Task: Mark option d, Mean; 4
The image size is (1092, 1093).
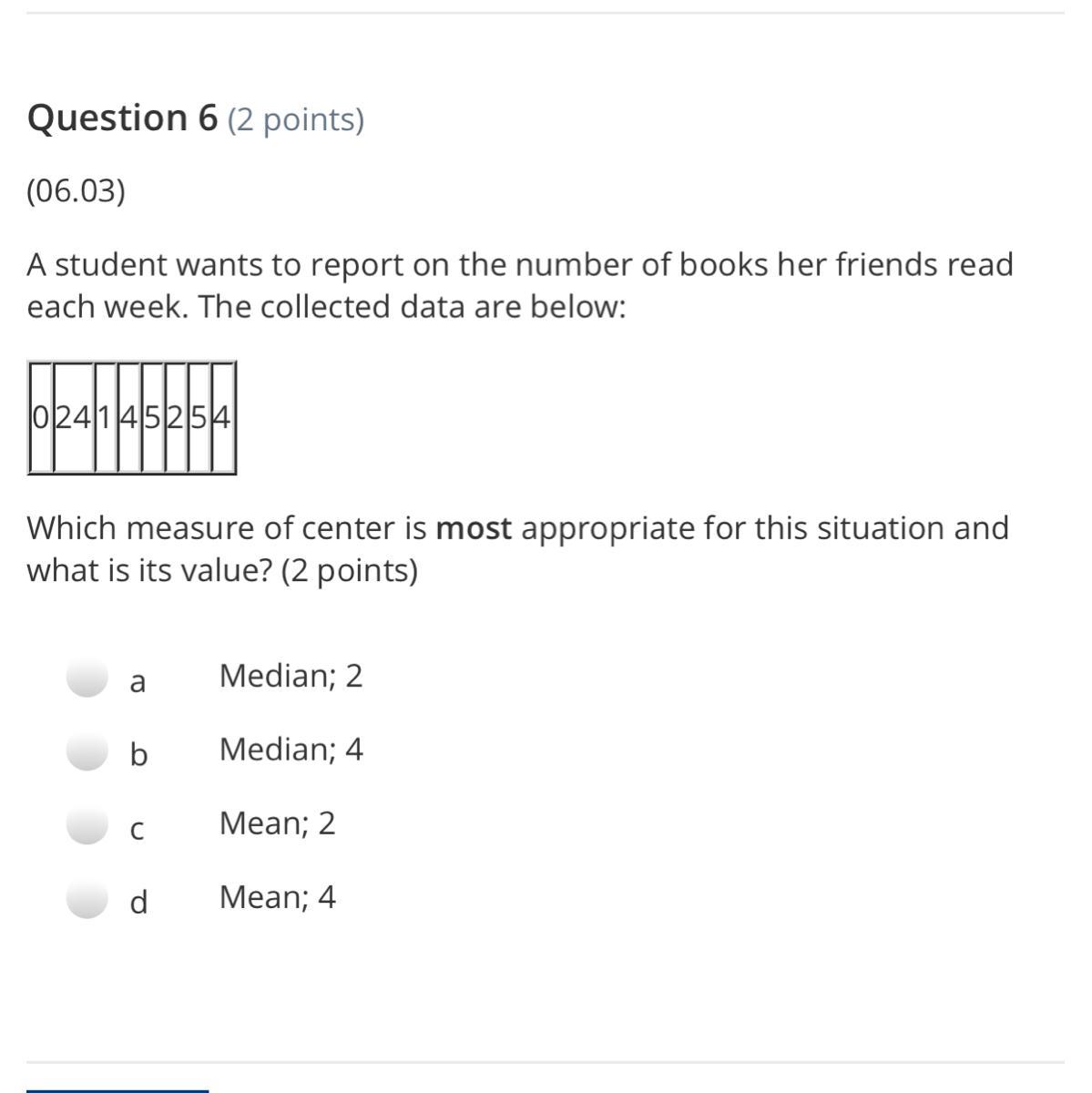Action: coord(88,900)
